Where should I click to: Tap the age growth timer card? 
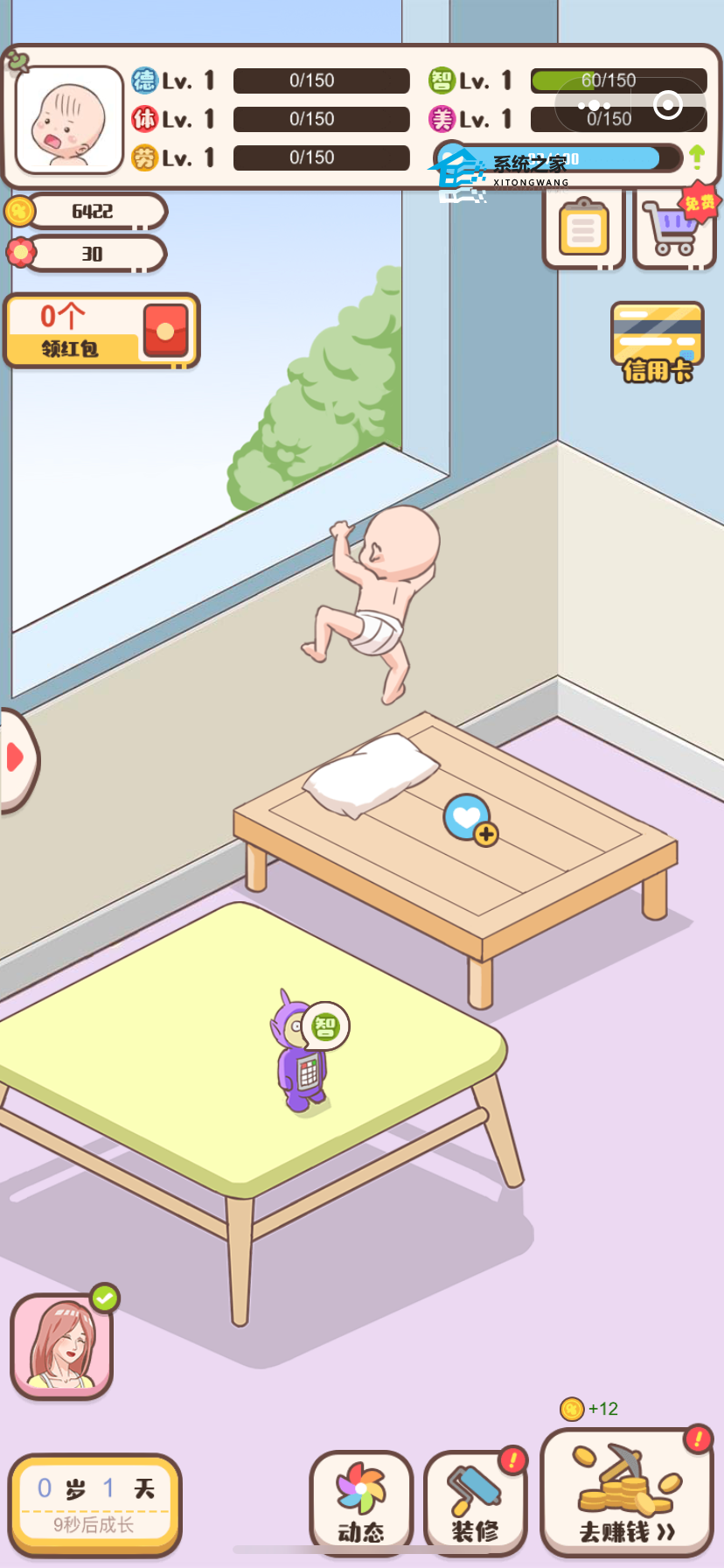pyautogui.click(x=94, y=1504)
